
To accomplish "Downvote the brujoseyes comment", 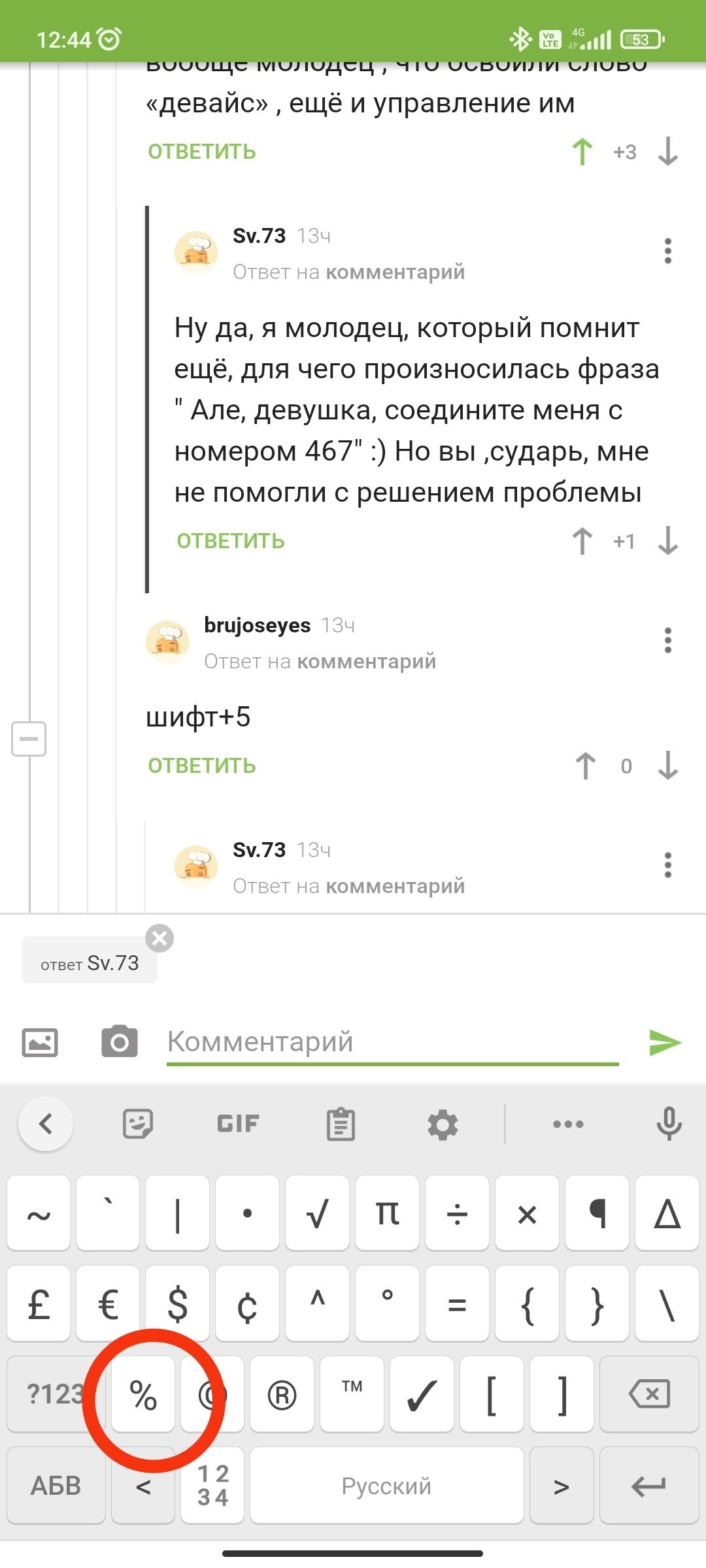I will (x=667, y=766).
